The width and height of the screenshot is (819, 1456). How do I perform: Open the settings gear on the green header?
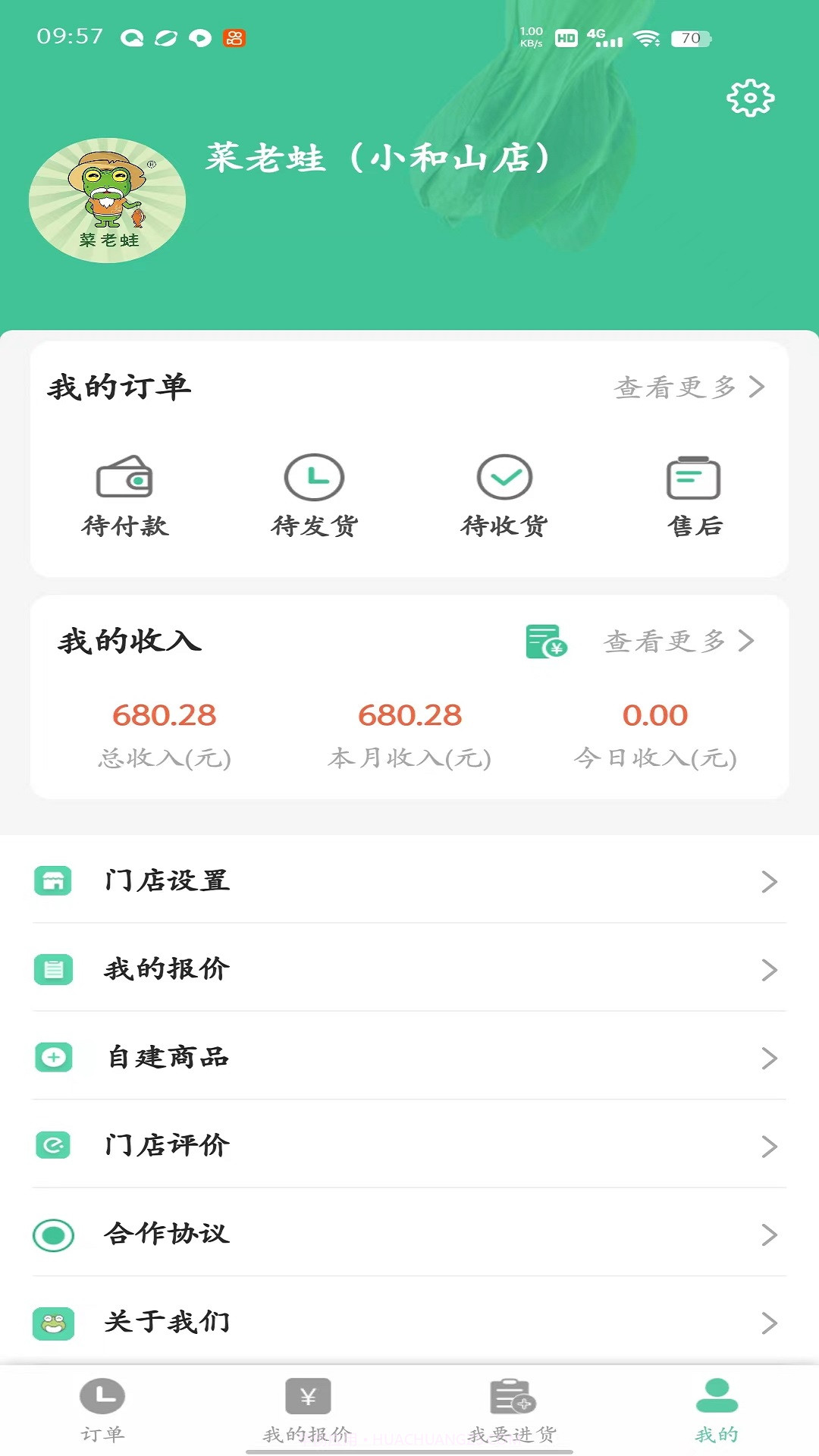[750, 97]
